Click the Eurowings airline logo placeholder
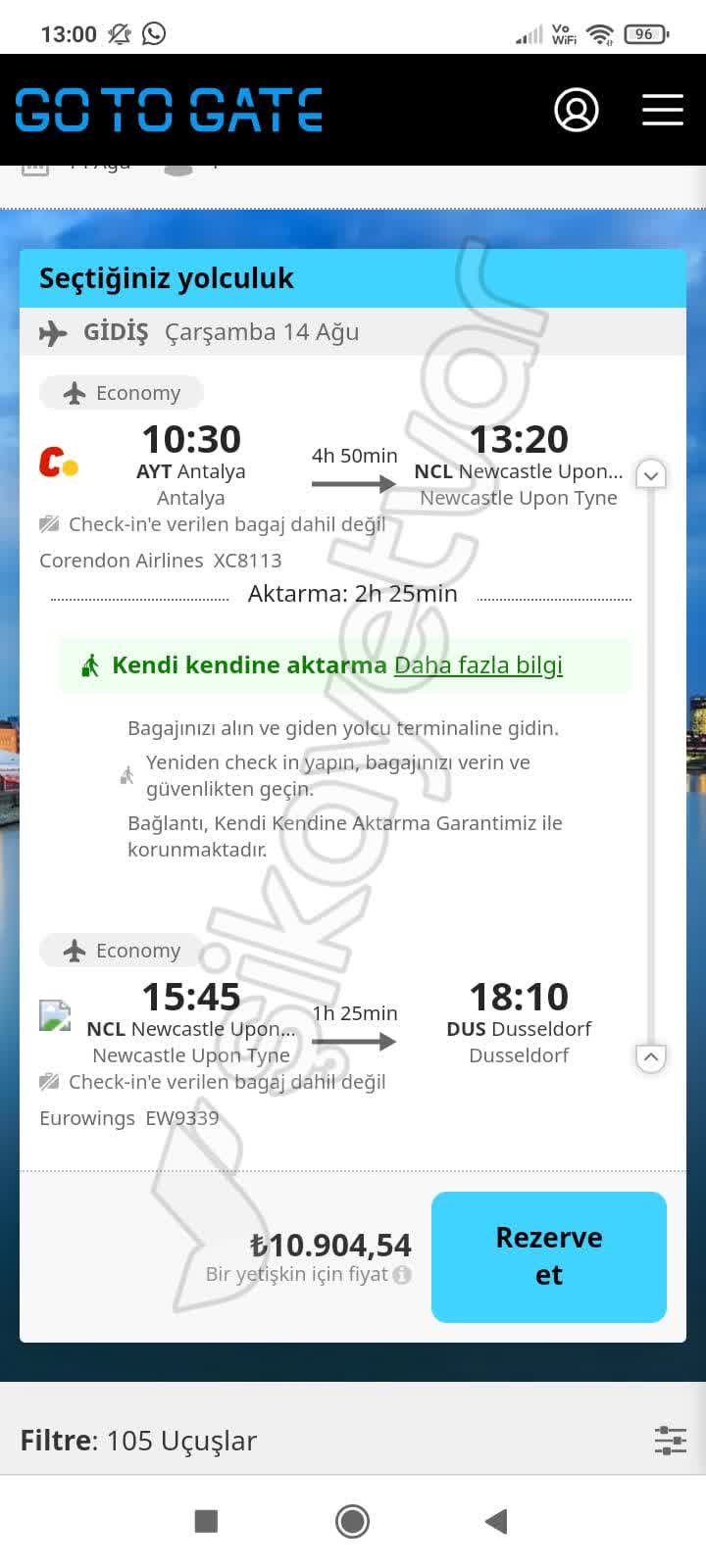Viewport: 706px width, 1568px height. [x=54, y=1015]
